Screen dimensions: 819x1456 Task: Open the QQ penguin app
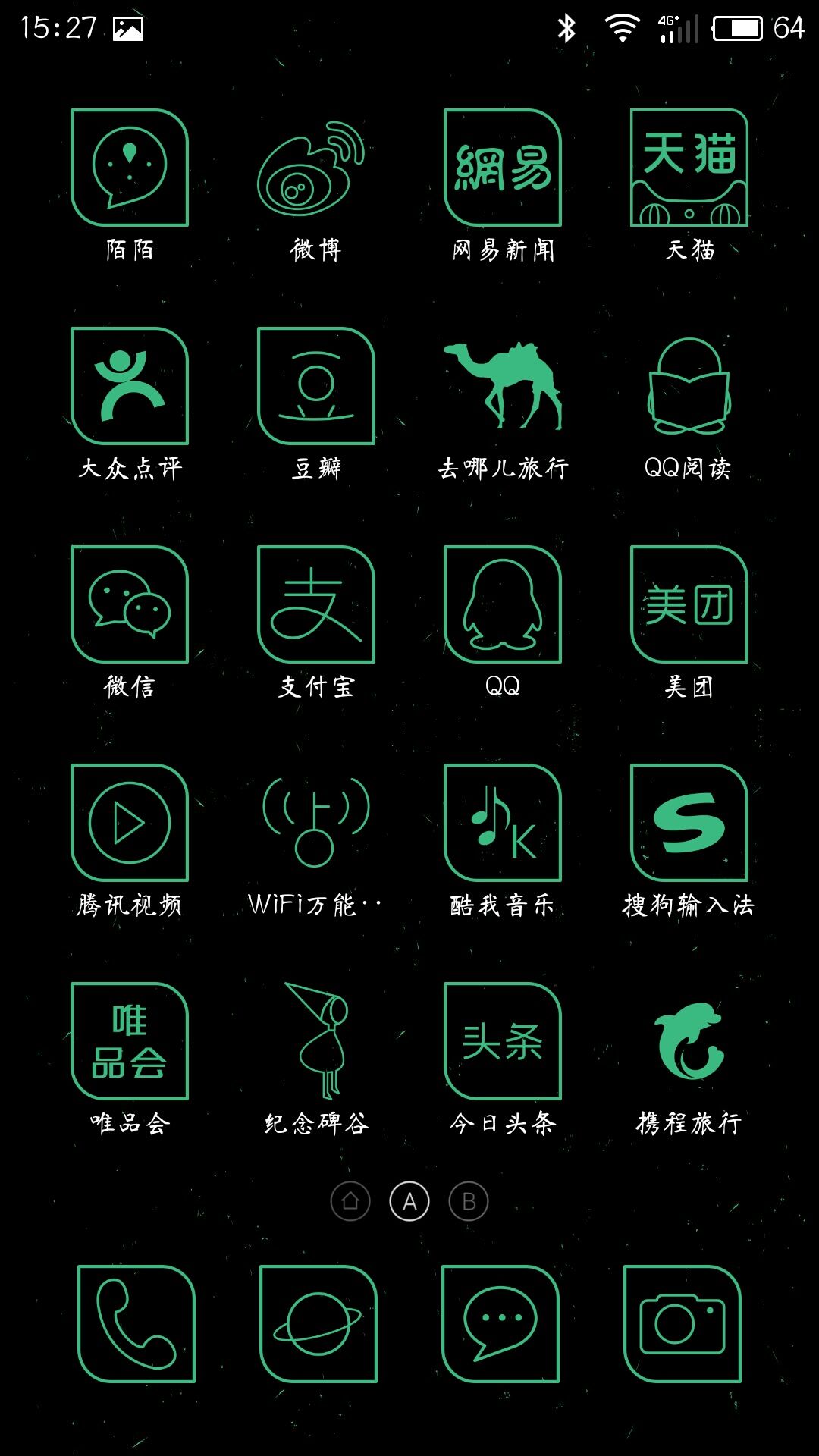click(503, 604)
